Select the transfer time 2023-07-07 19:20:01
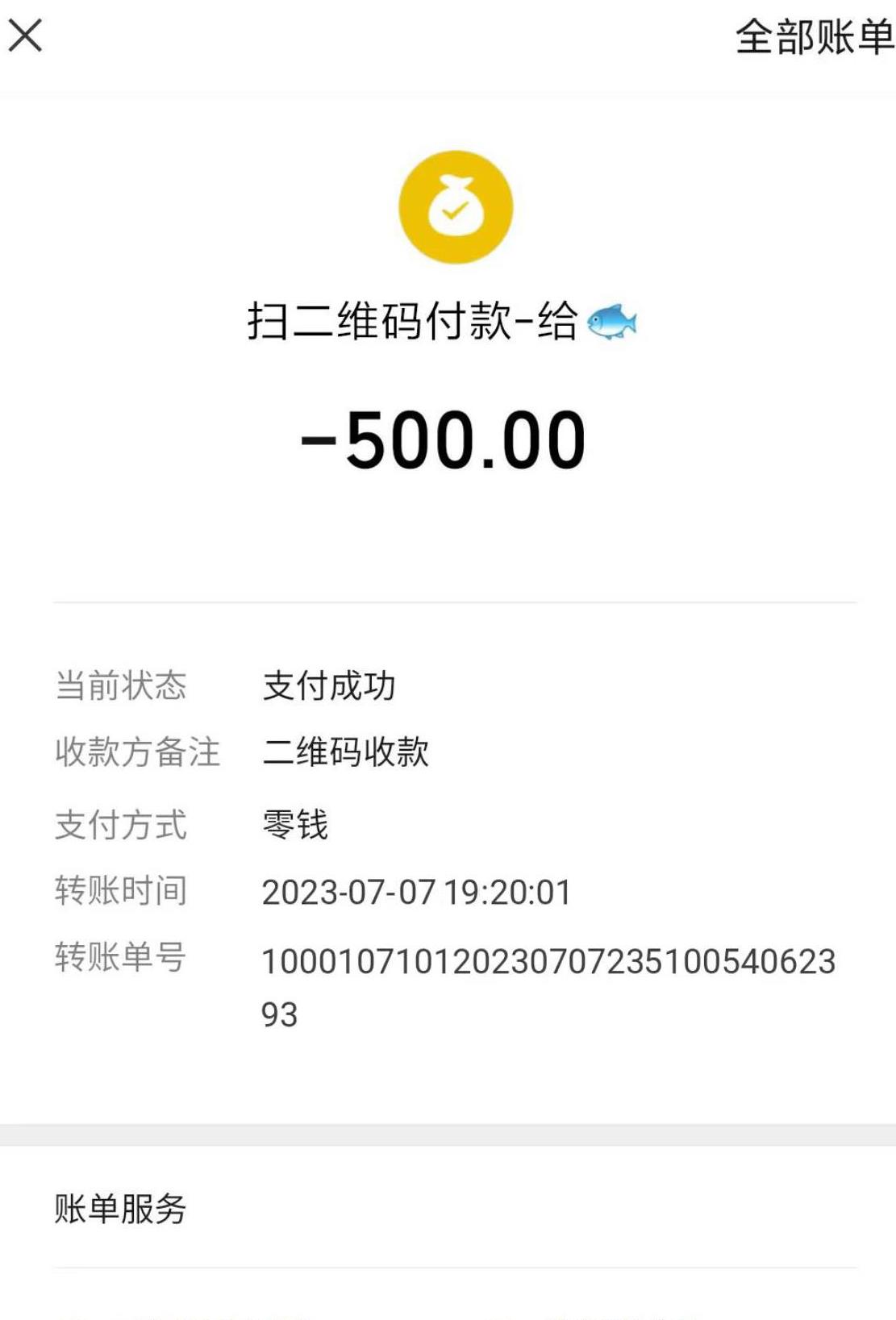The height and width of the screenshot is (1320, 896). coord(416,892)
